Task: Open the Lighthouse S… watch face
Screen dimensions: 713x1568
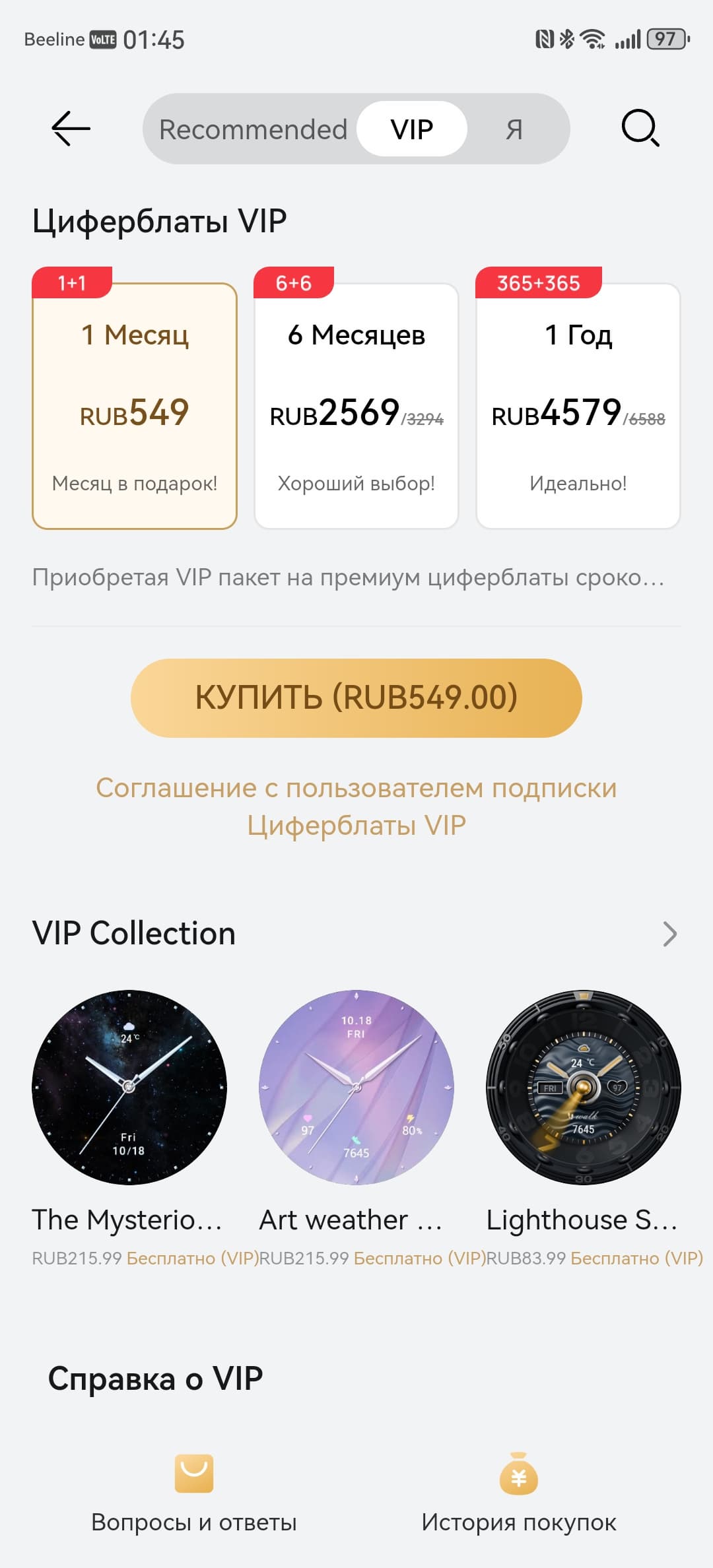Action: pos(584,1087)
